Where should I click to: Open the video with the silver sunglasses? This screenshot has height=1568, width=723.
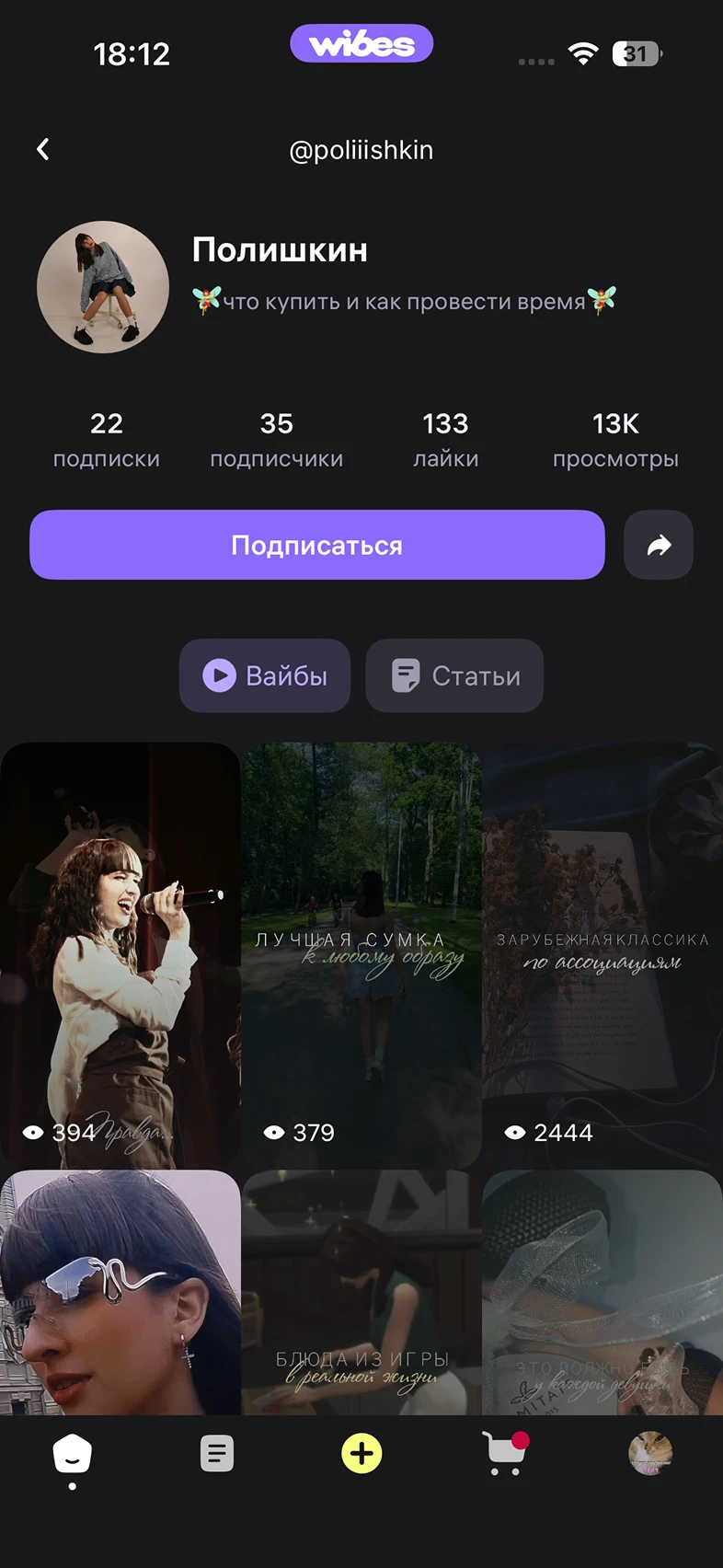[x=120, y=1292]
